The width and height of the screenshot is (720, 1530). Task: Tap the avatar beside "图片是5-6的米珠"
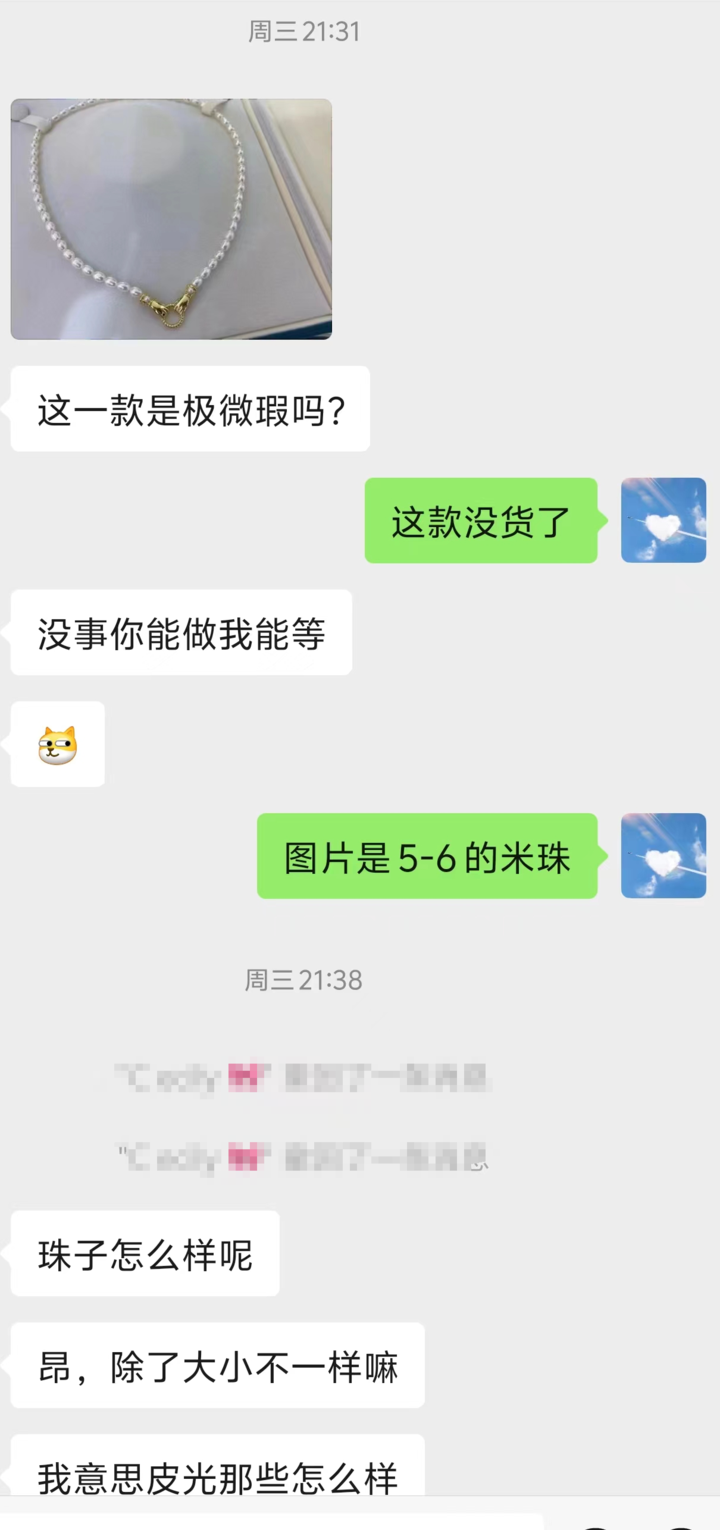664,855
